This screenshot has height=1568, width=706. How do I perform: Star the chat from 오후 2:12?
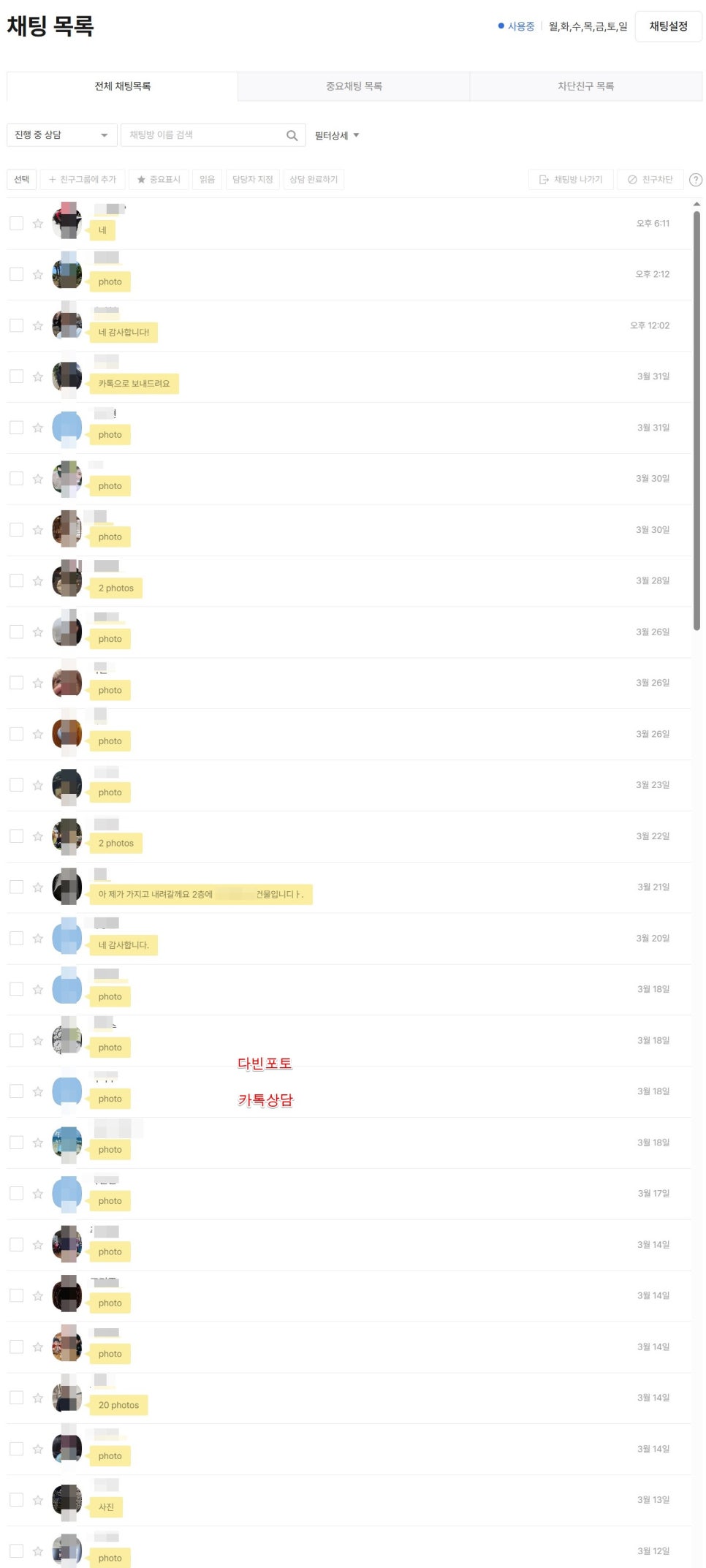pos(38,275)
